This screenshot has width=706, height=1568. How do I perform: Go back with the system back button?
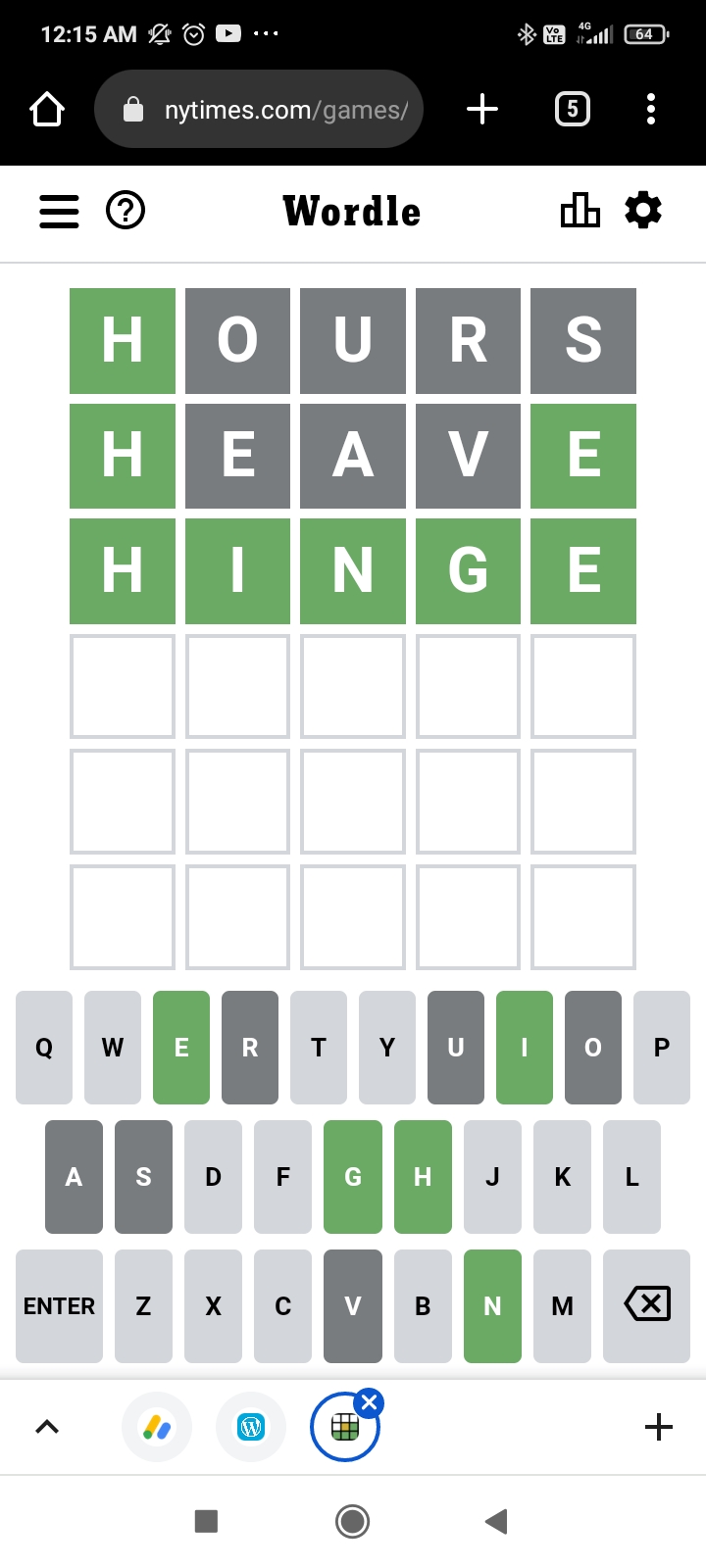point(496,1521)
